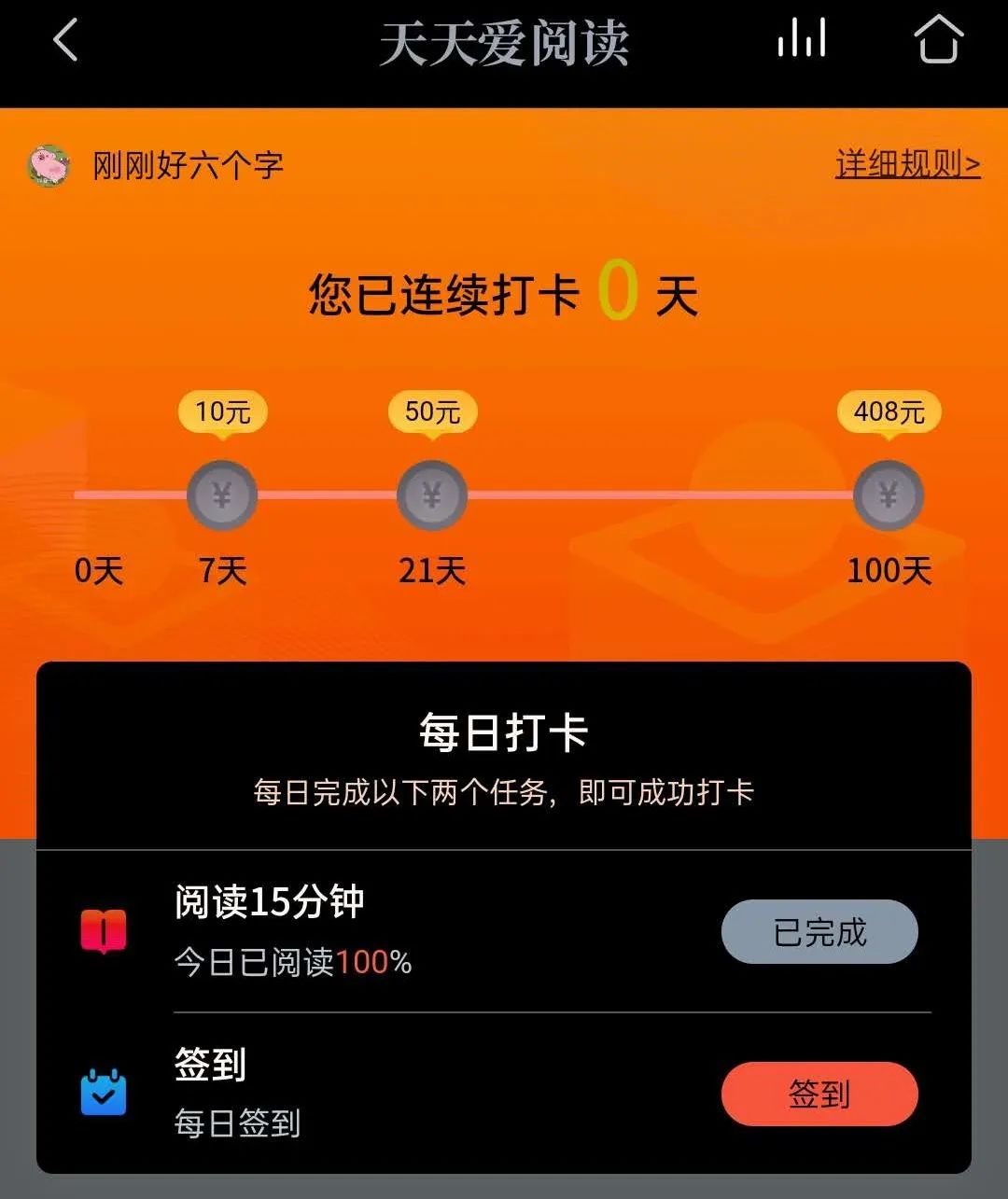Open the 详细规则 rules link
Viewport: 1008px width, 1199px height.
coord(906,164)
